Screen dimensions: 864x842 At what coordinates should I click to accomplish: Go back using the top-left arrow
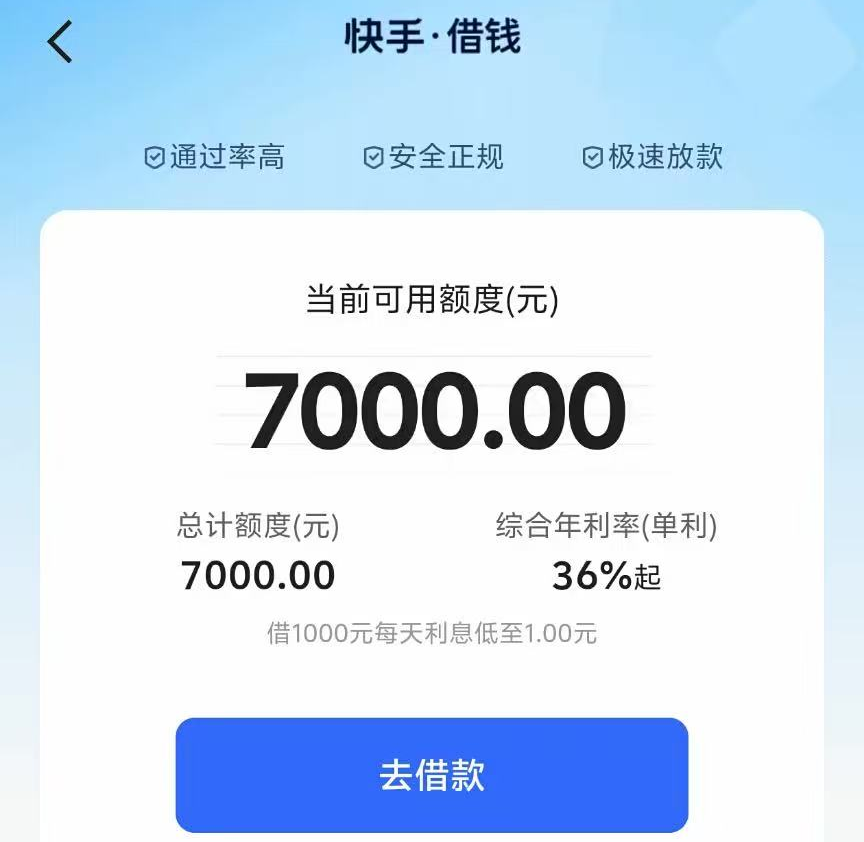(x=60, y=42)
